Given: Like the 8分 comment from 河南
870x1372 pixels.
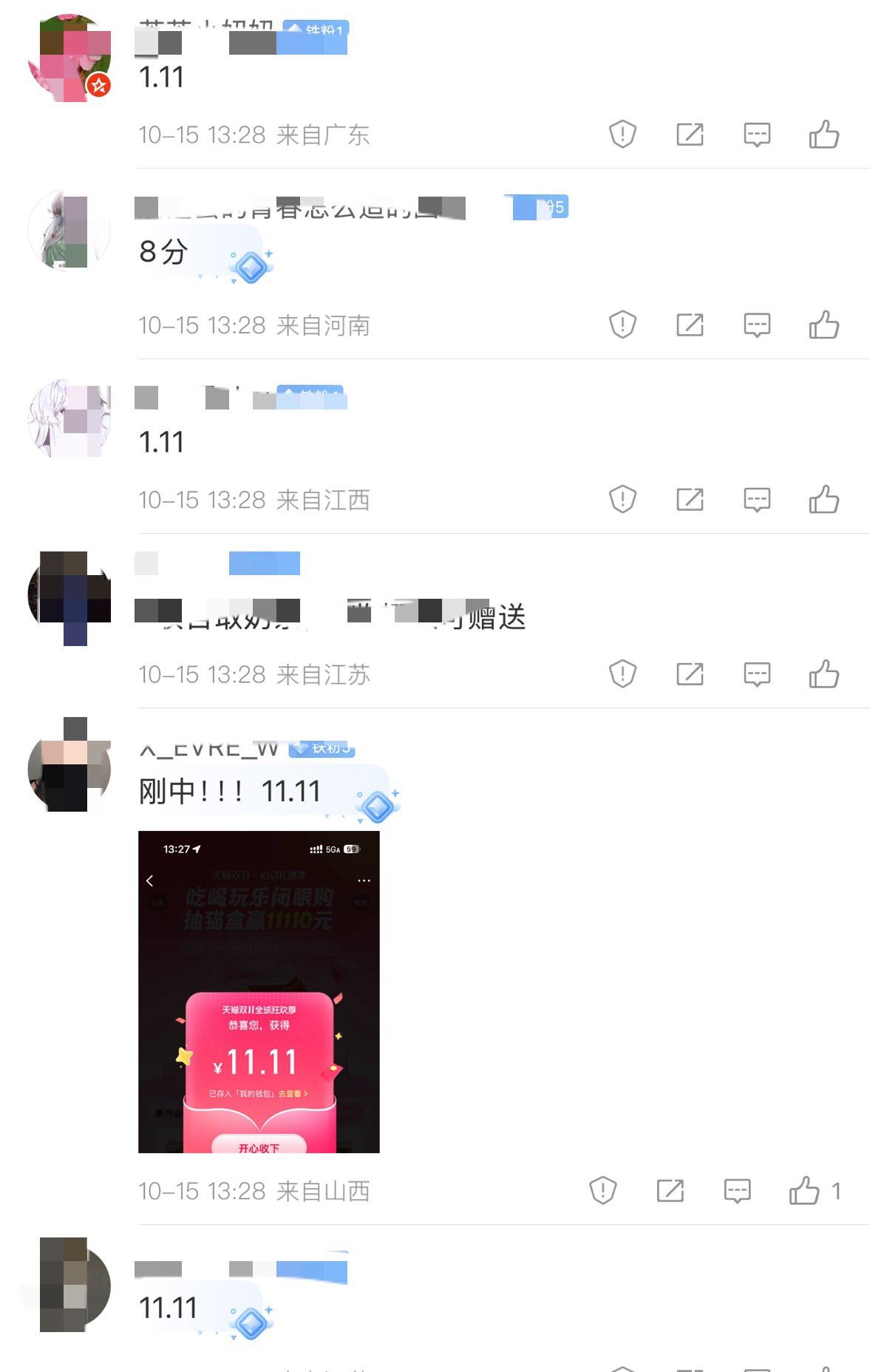Looking at the screenshot, I should pos(823,325).
